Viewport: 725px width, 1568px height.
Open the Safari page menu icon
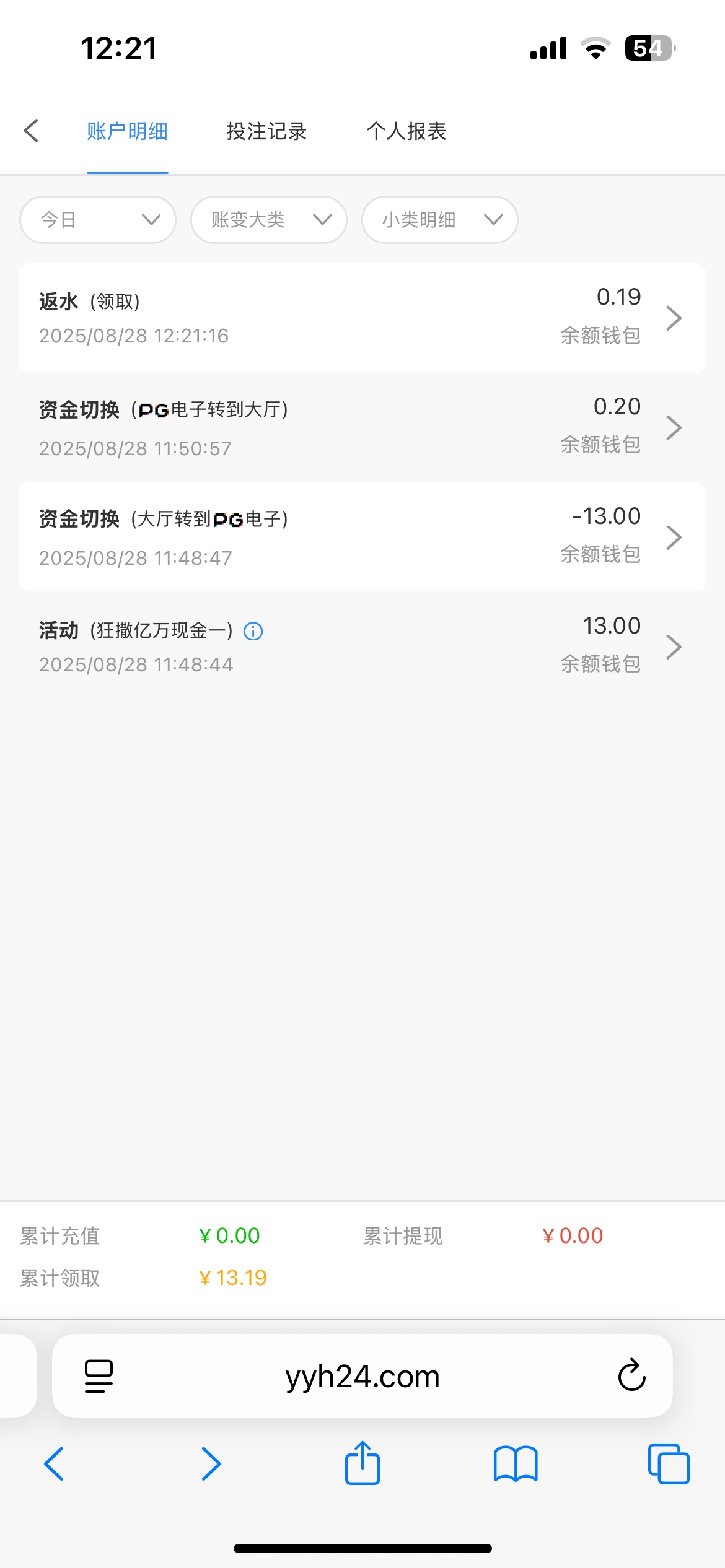[x=99, y=1376]
